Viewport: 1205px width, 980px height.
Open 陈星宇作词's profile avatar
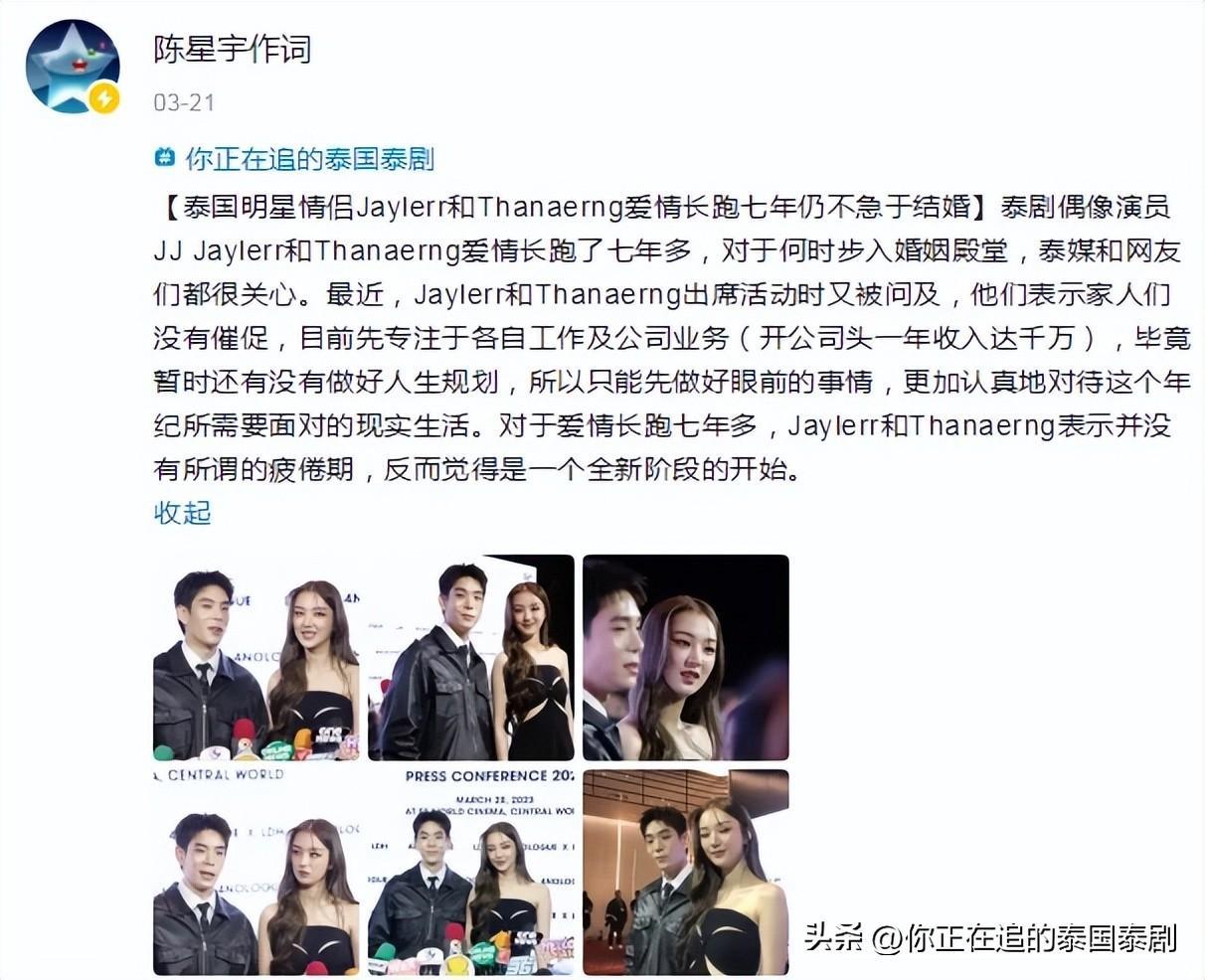point(73,66)
